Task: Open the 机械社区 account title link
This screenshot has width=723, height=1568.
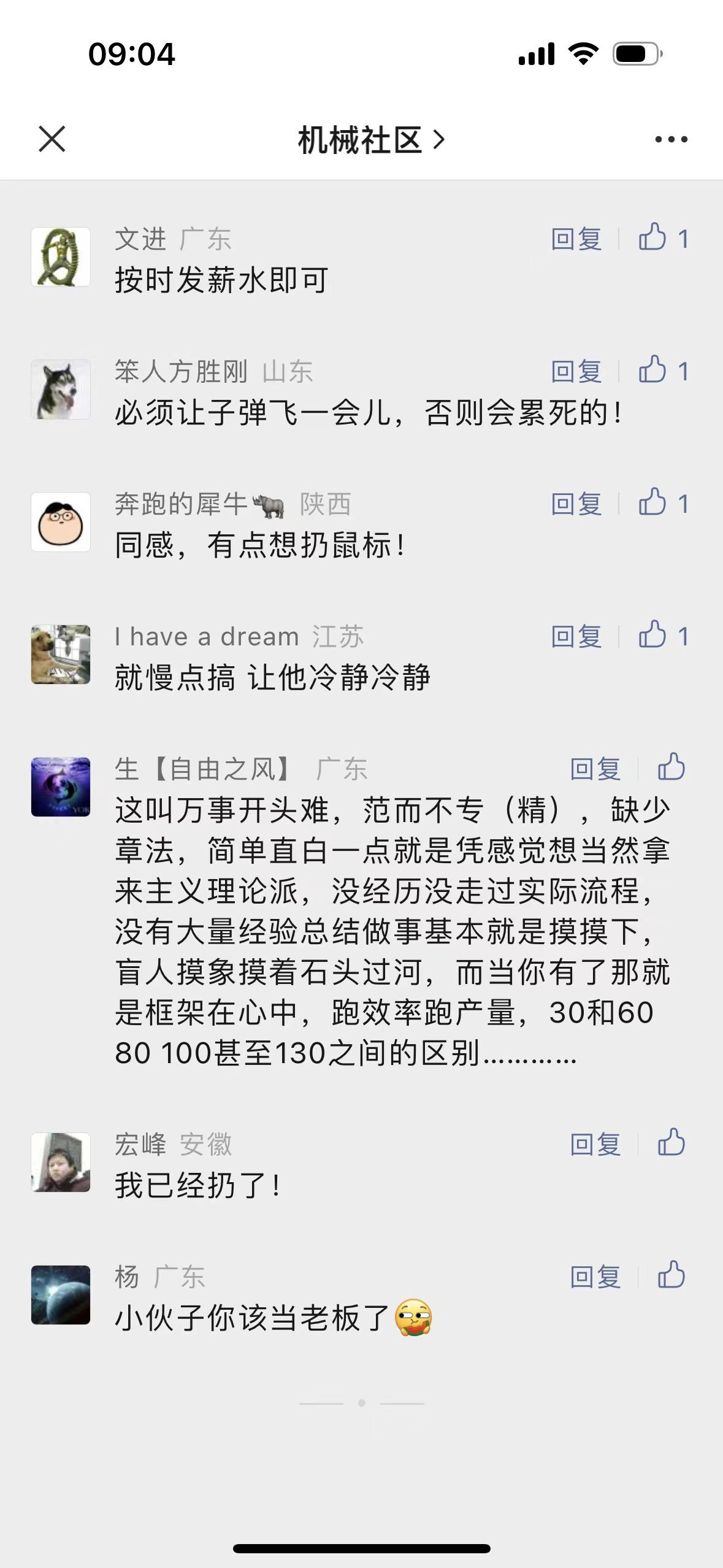Action: [370, 140]
